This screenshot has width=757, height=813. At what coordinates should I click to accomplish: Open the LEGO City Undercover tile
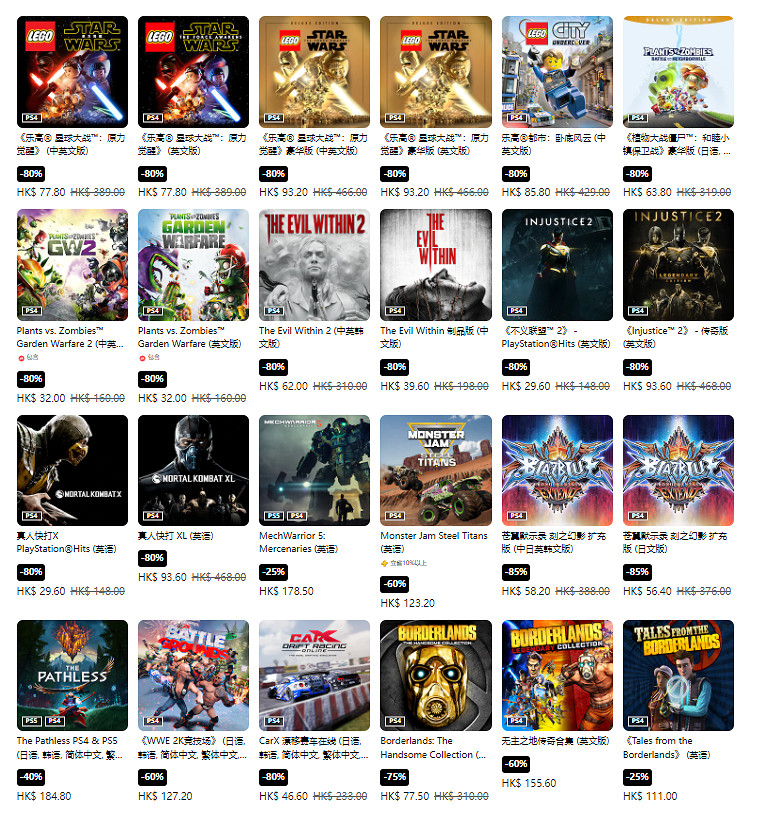coord(557,71)
